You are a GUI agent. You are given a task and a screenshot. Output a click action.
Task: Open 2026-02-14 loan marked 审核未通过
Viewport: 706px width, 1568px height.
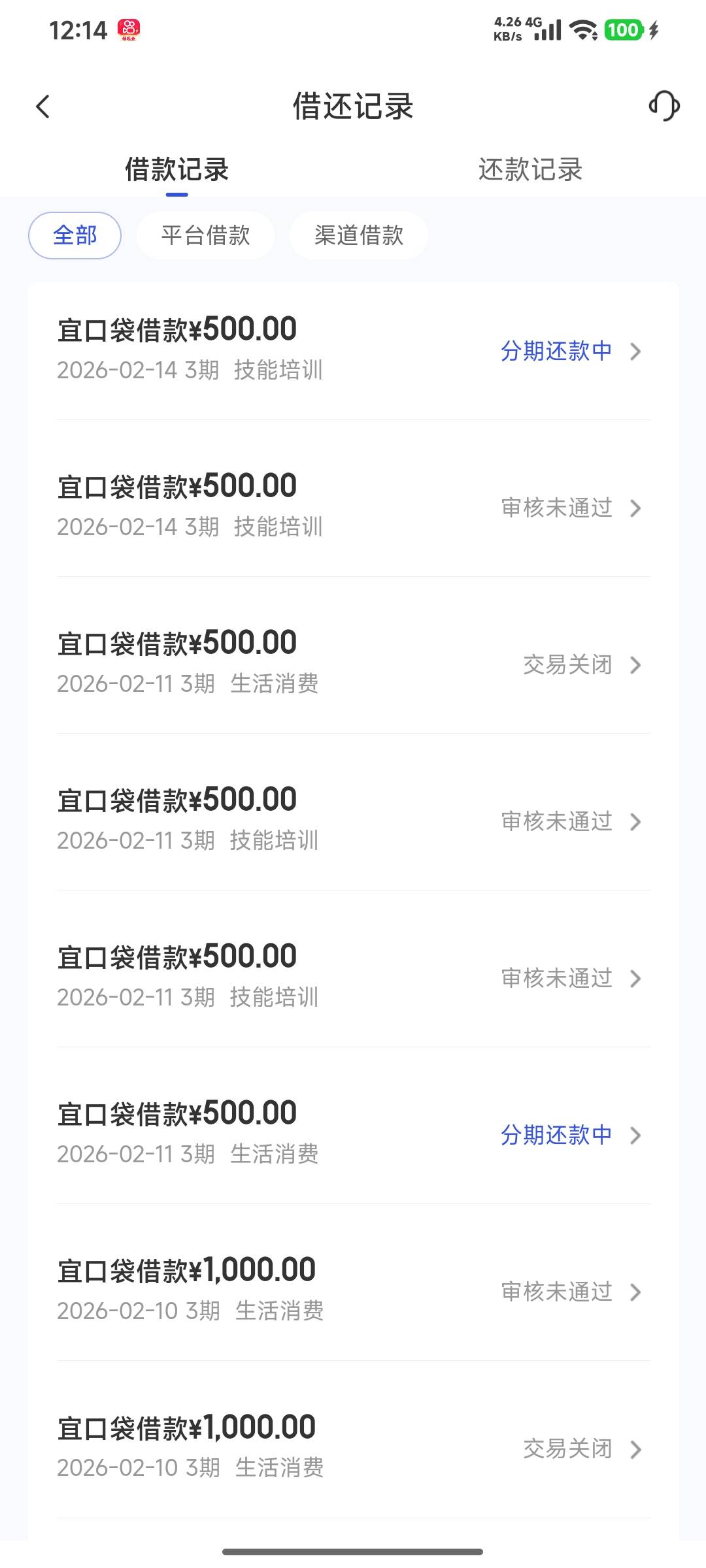(x=353, y=506)
